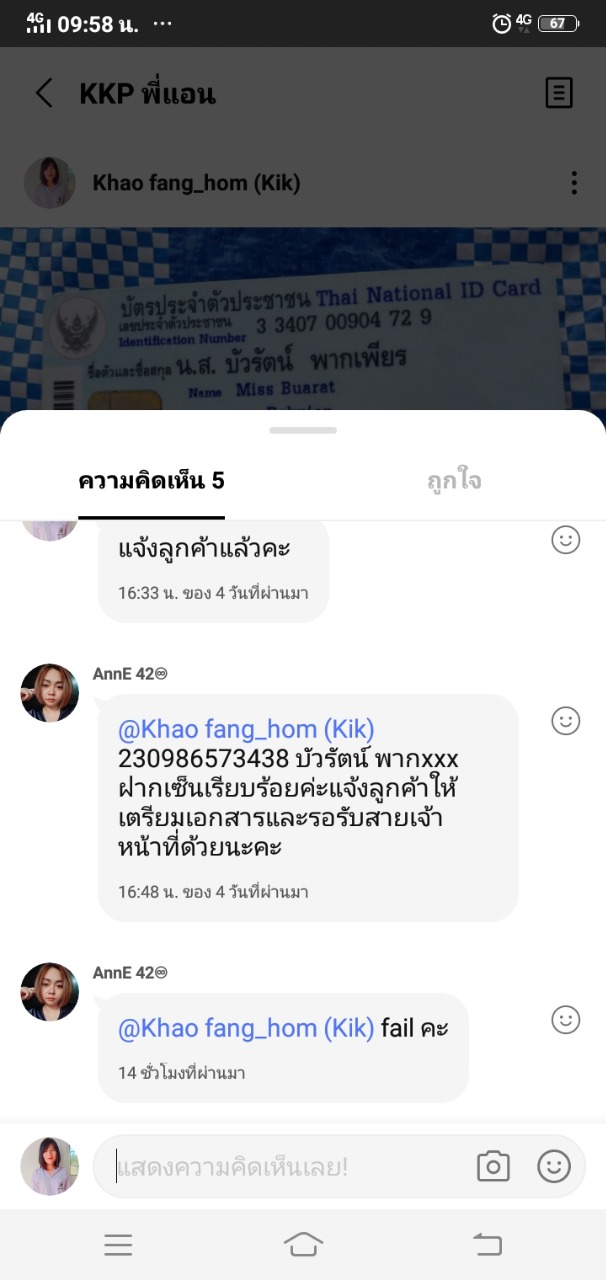This screenshot has width=606, height=1280.
Task: Go back from KKP พี่แอน page
Action: [44, 94]
